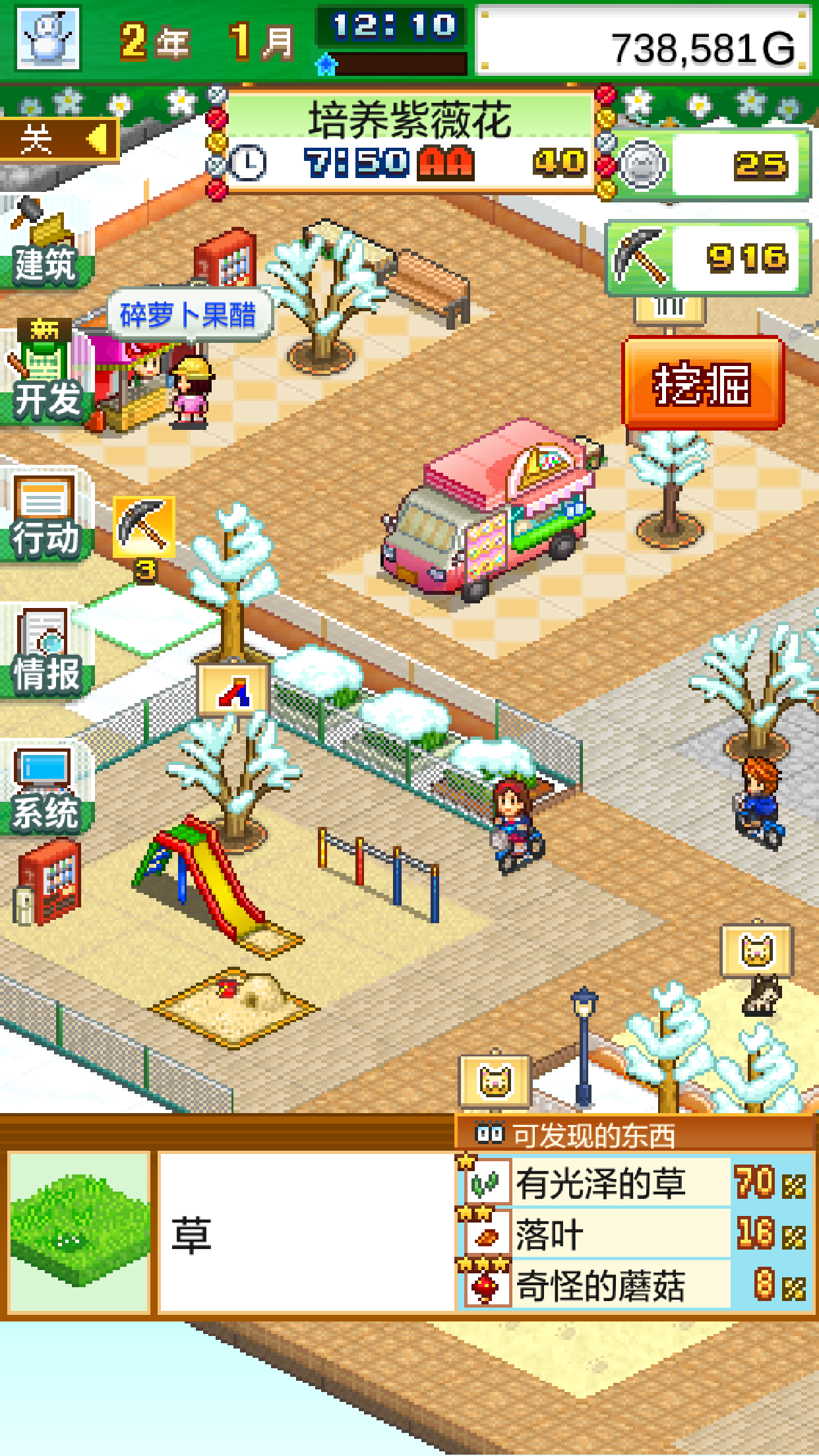Image resolution: width=819 pixels, height=1456 pixels.
Task: Tap the snowman weather icon
Action: [x=47, y=38]
